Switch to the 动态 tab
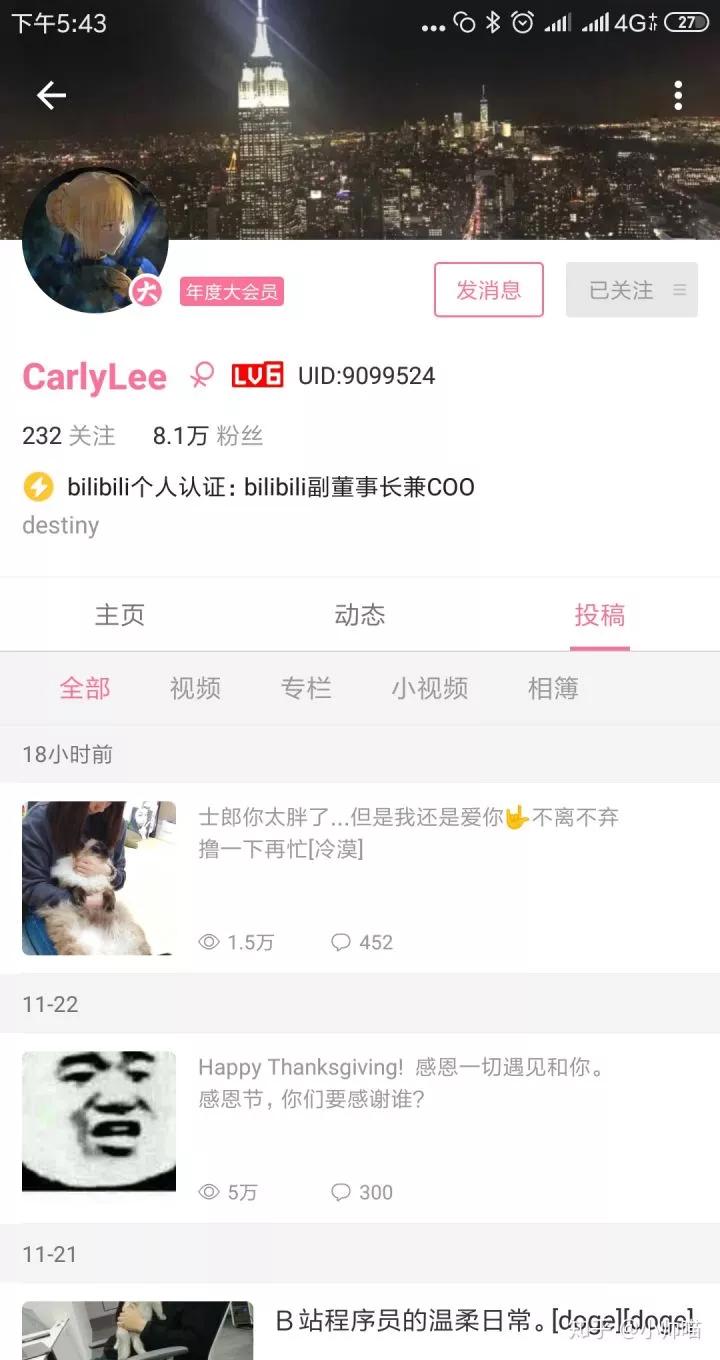 pos(360,615)
